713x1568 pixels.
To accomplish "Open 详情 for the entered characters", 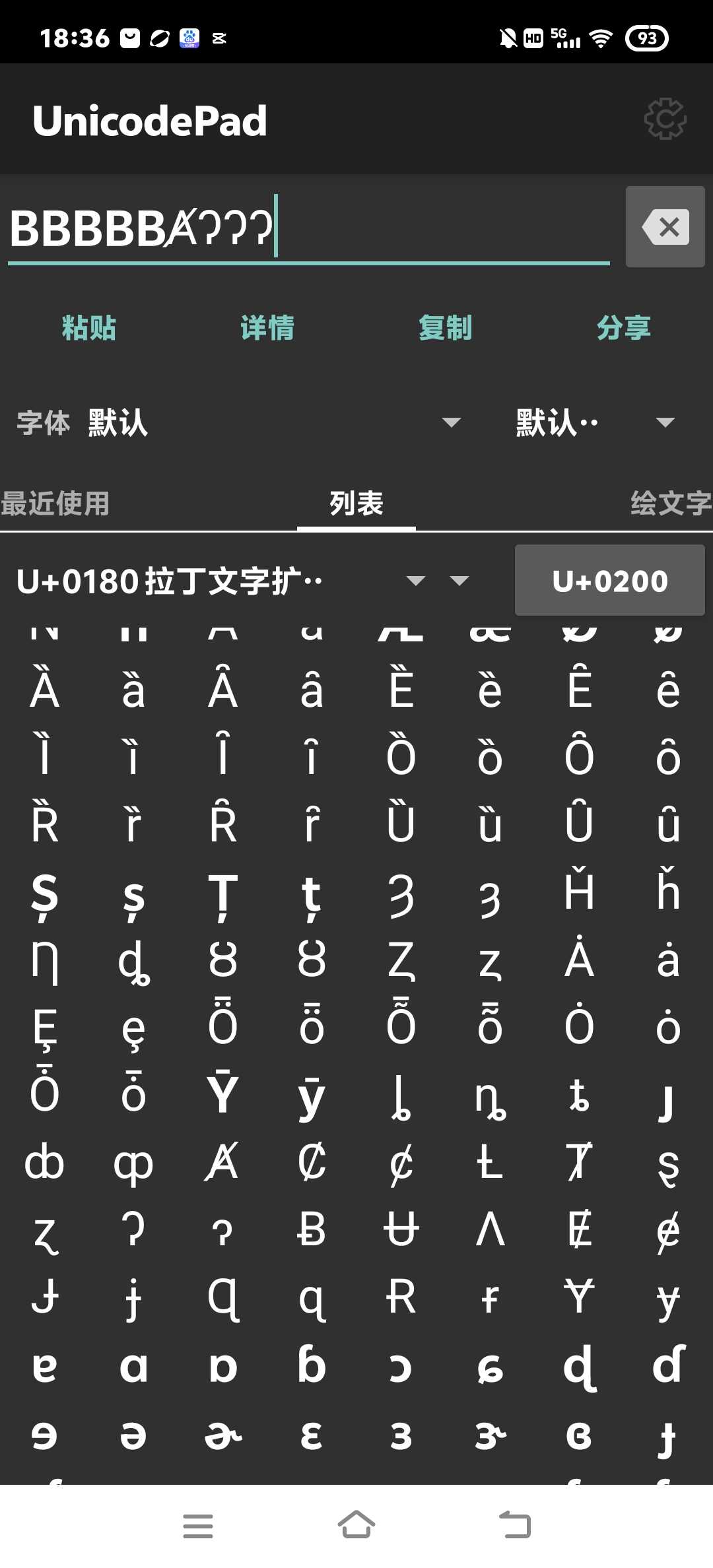I will (267, 328).
